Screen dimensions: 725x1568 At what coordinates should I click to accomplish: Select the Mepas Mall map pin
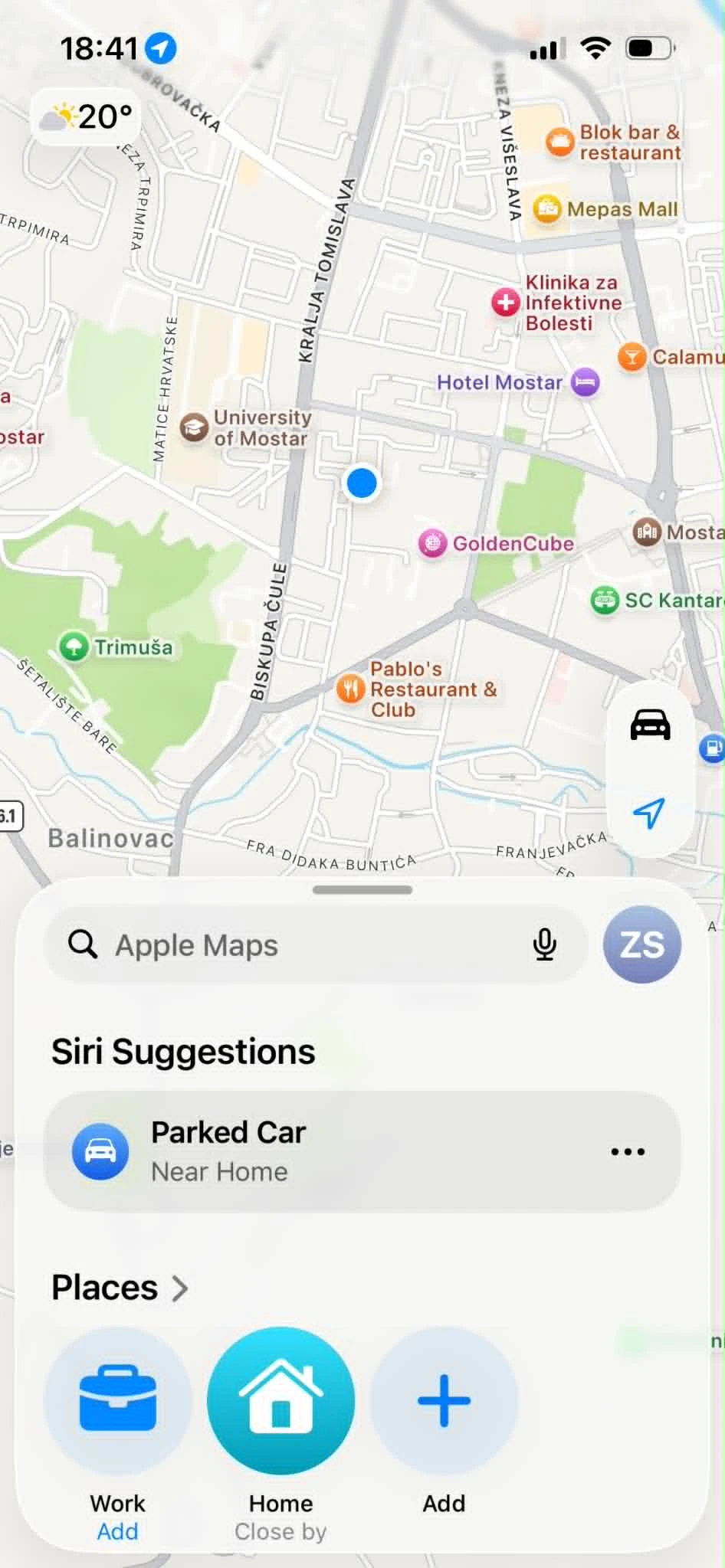point(547,208)
